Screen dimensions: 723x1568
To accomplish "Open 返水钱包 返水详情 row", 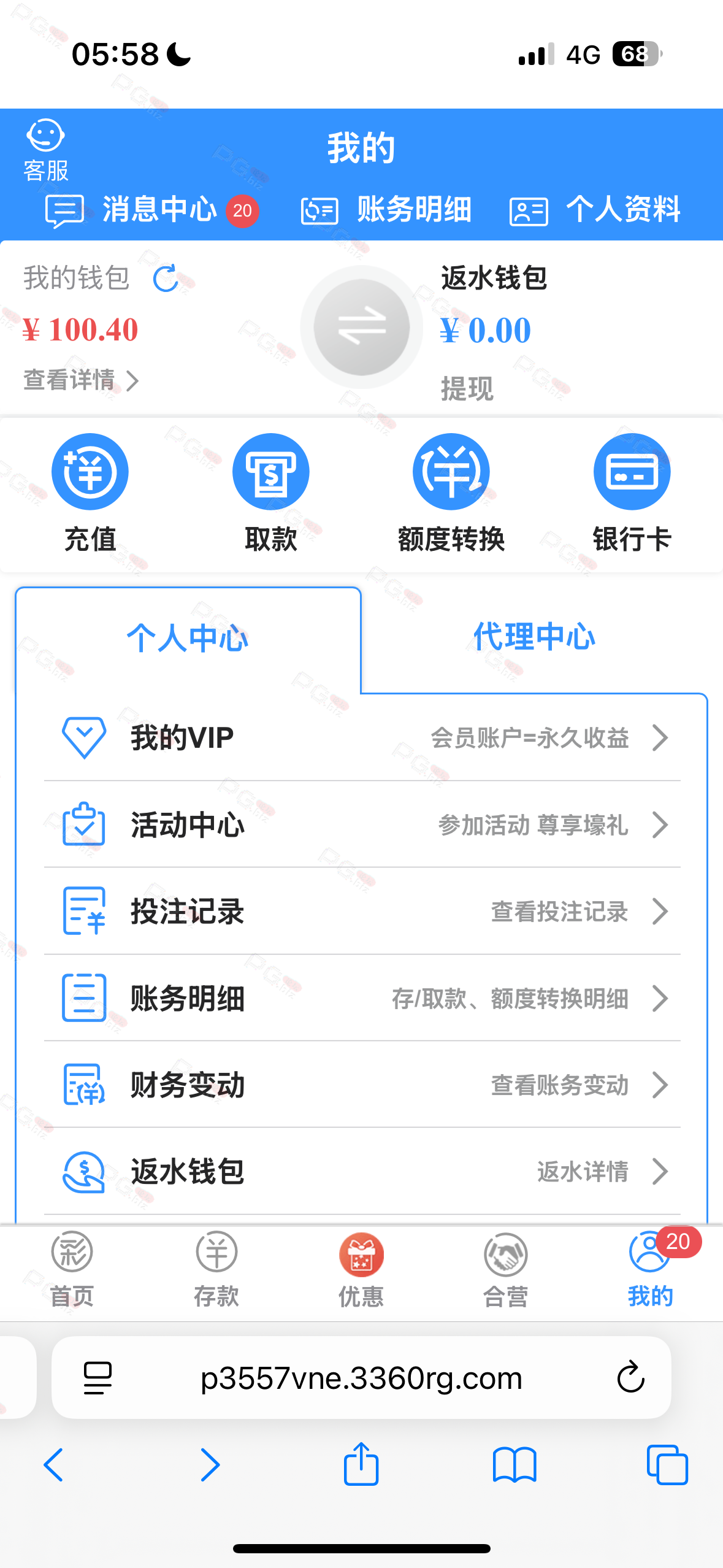I will (x=362, y=1172).
